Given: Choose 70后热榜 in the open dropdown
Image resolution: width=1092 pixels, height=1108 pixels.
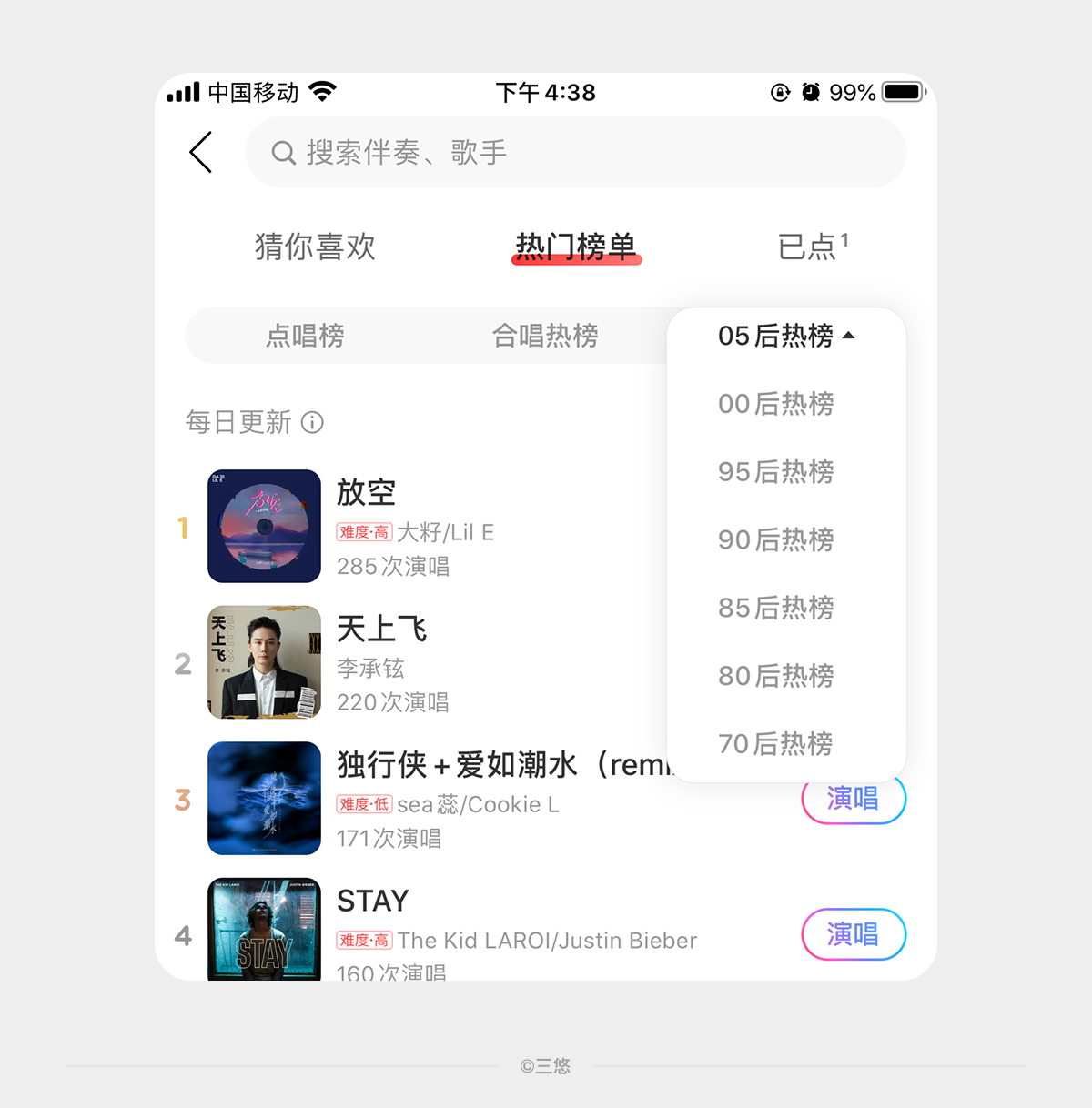Looking at the screenshot, I should pos(774,744).
